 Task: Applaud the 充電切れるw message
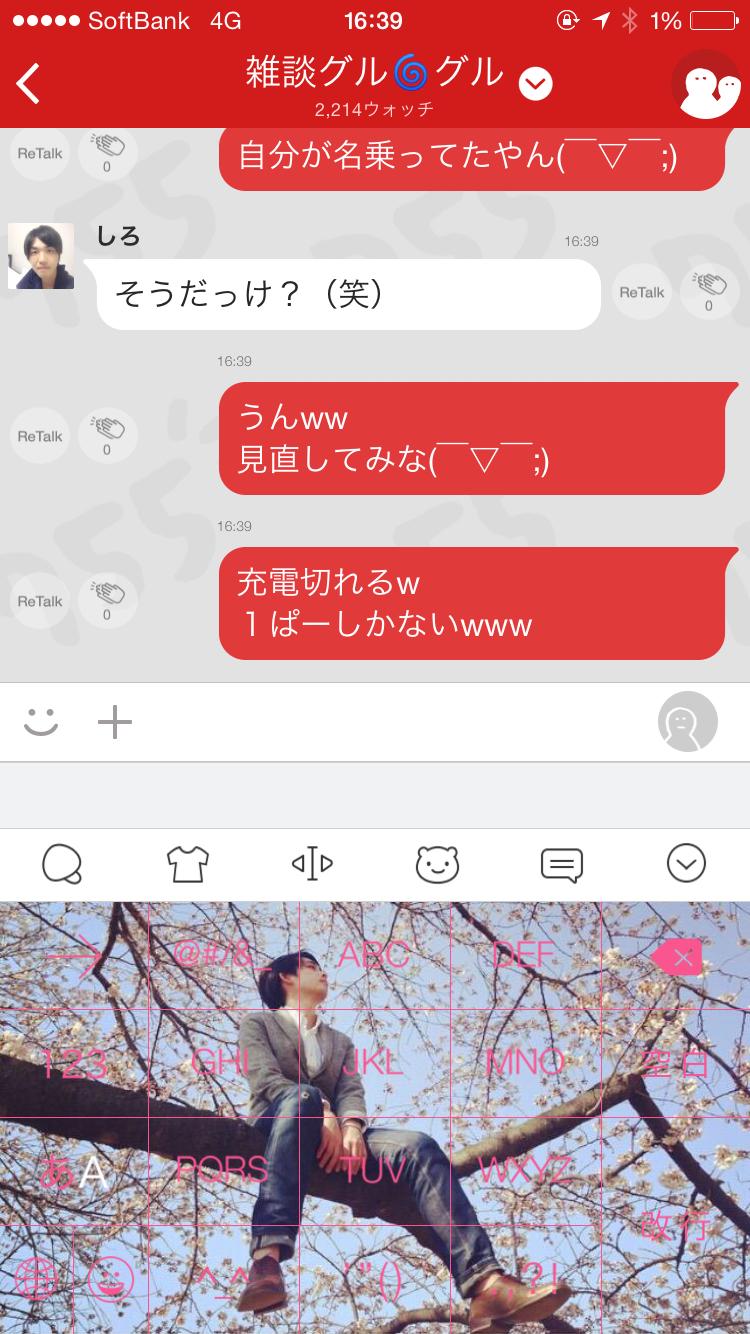coord(107,600)
